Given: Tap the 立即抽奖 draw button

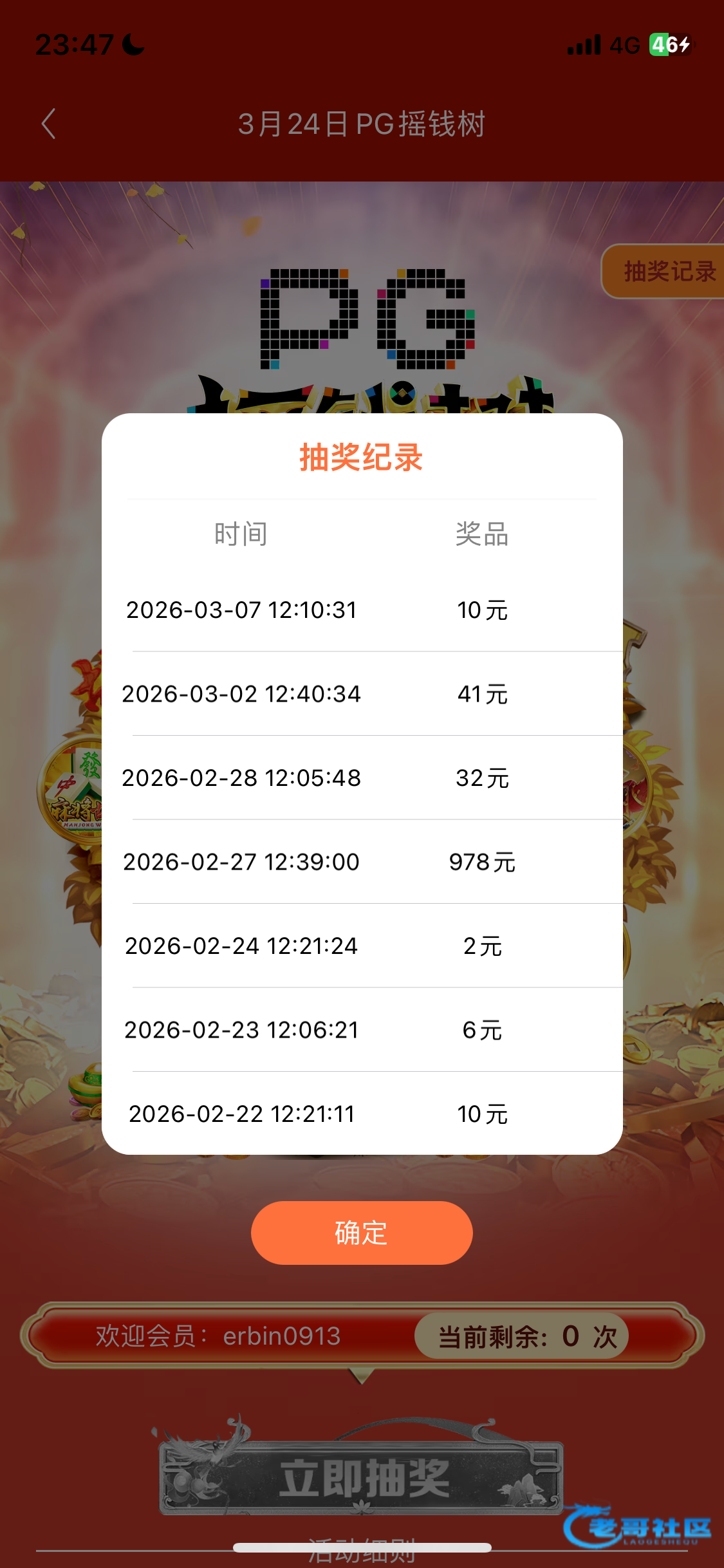Looking at the screenshot, I should (362, 1478).
